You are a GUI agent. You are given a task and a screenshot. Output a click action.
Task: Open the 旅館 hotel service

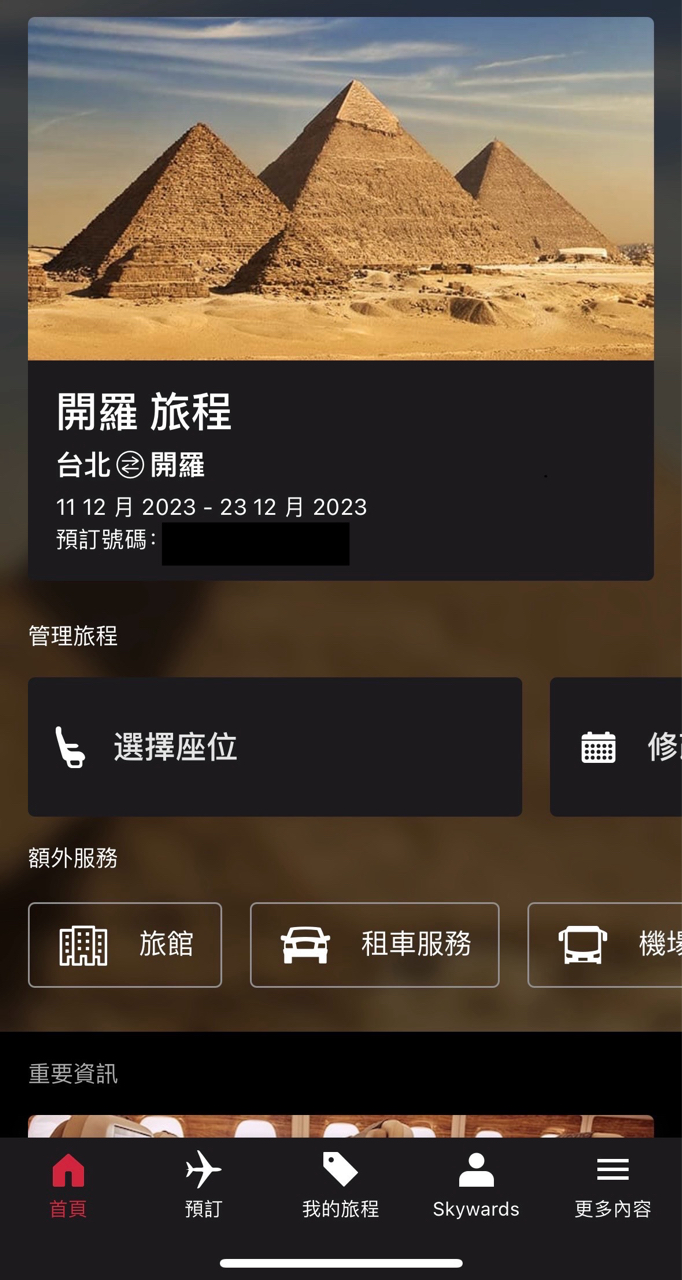pyautogui.click(x=125, y=945)
